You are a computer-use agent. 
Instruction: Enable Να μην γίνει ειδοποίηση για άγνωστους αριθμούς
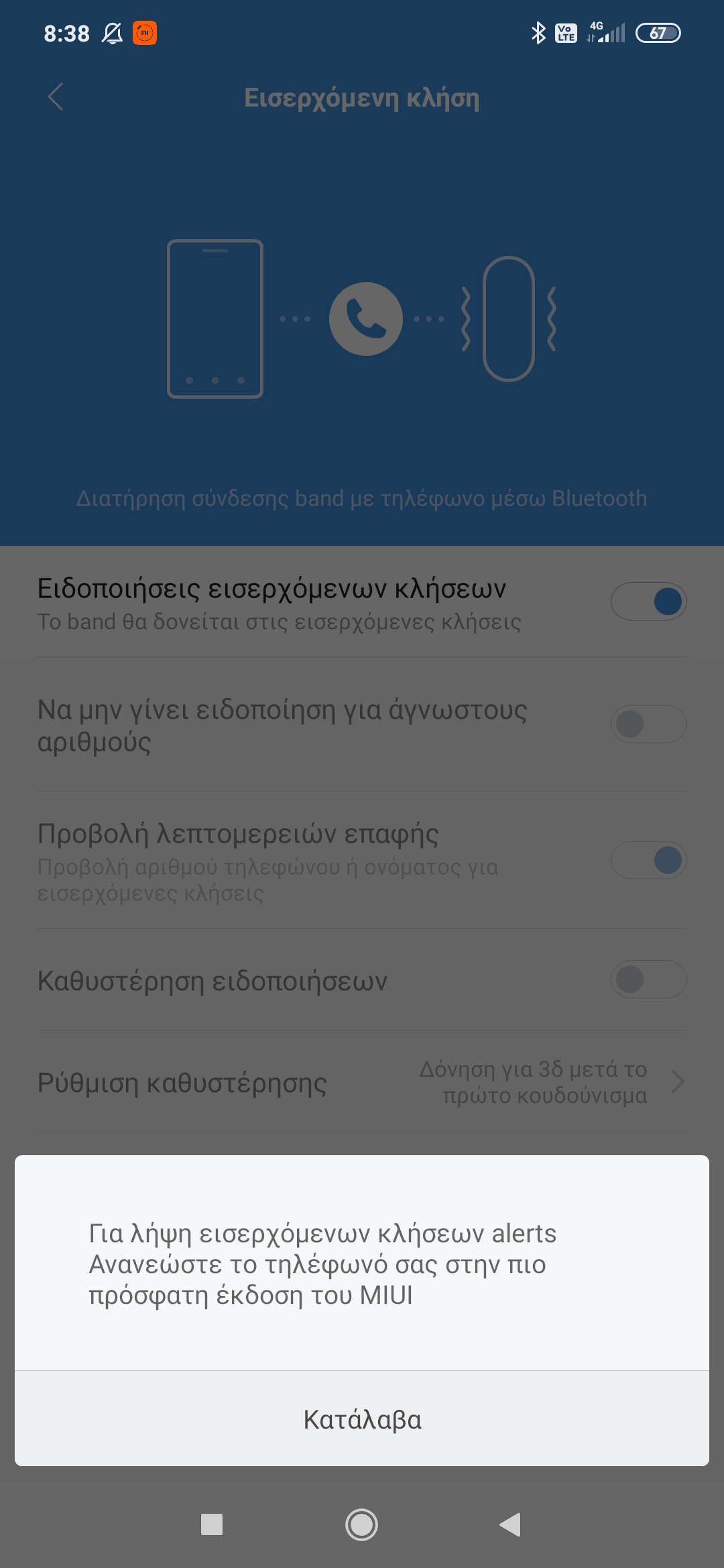pyautogui.click(x=648, y=724)
